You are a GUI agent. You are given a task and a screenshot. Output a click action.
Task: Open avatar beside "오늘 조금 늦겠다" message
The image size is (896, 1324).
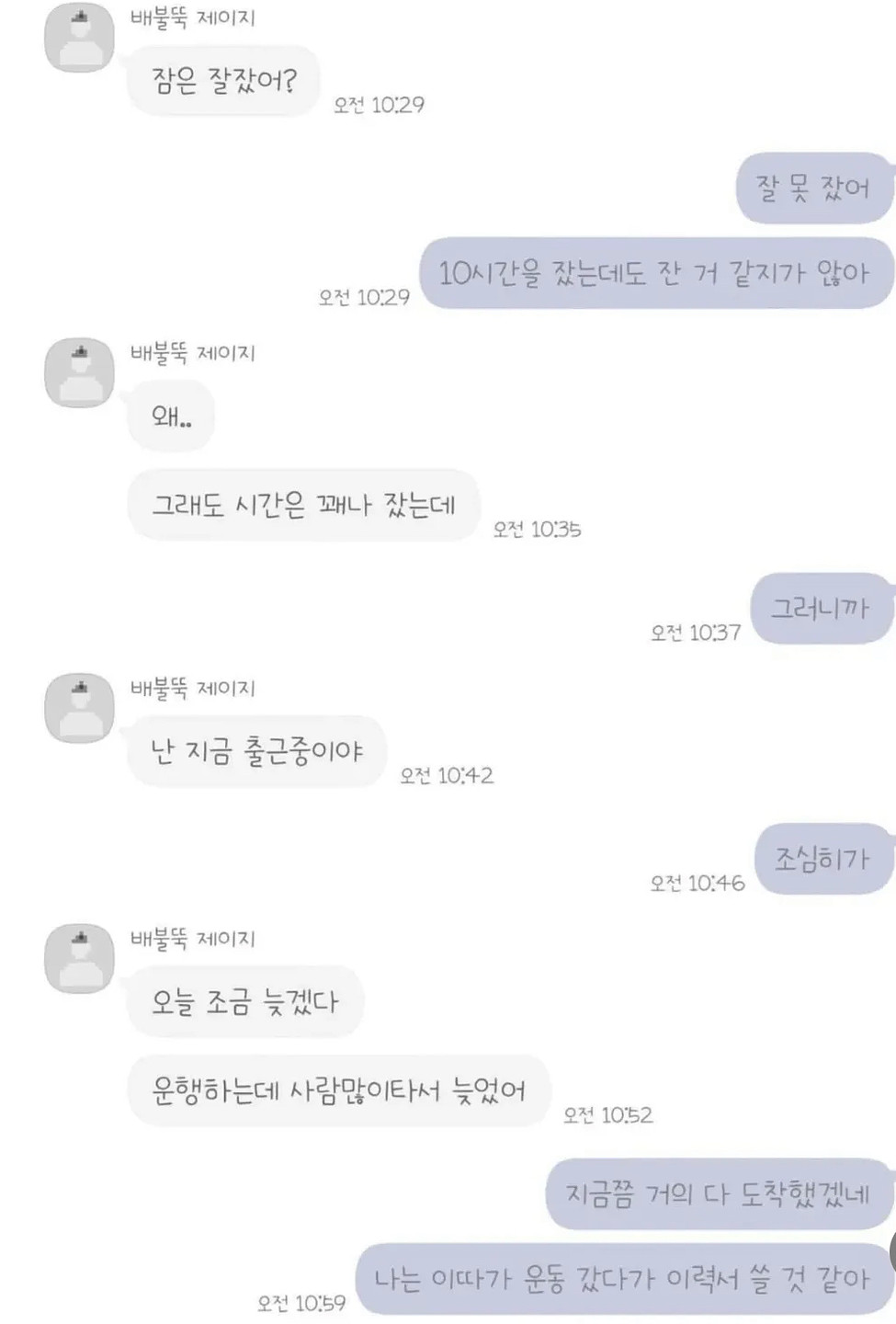pyautogui.click(x=80, y=958)
